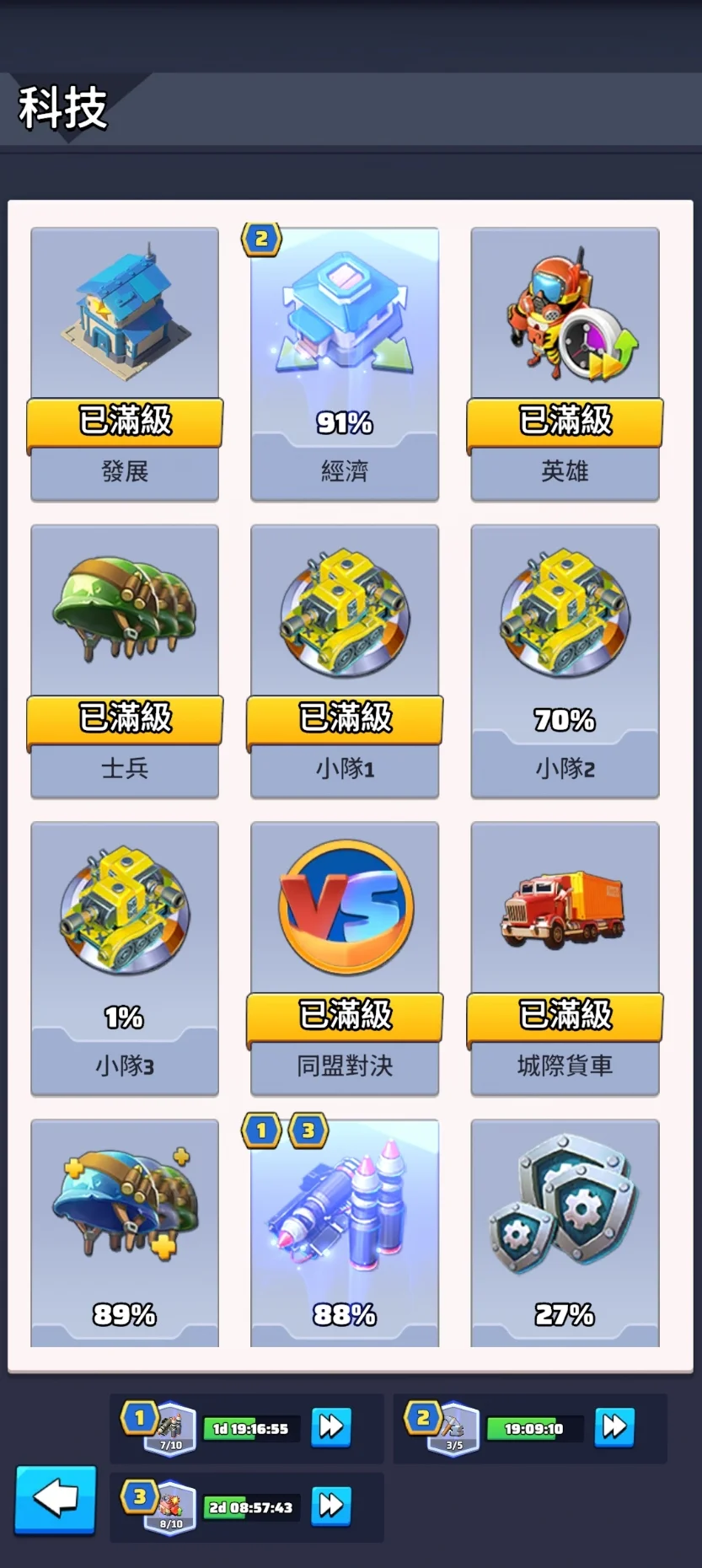
Task: Open the 英雄 technology card
Action: 565,362
